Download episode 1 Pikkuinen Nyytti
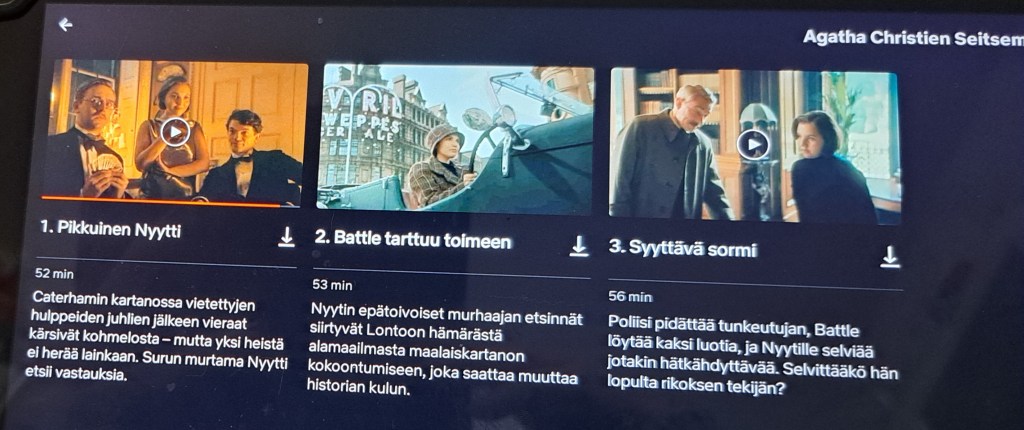This screenshot has width=1024, height=430. 286,236
